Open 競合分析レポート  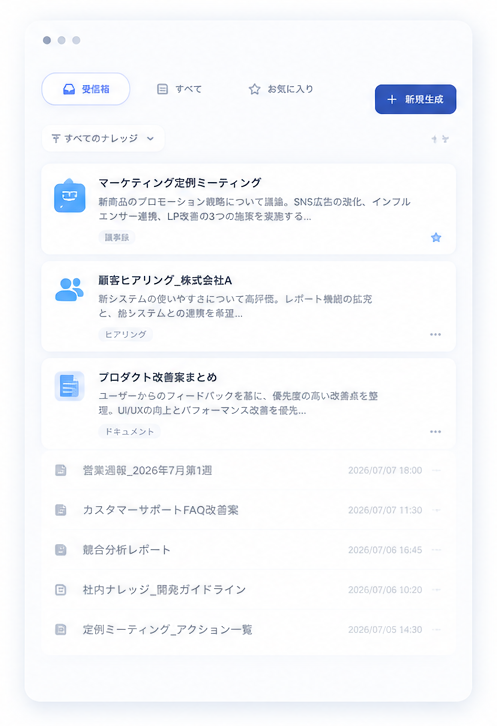(249, 550)
